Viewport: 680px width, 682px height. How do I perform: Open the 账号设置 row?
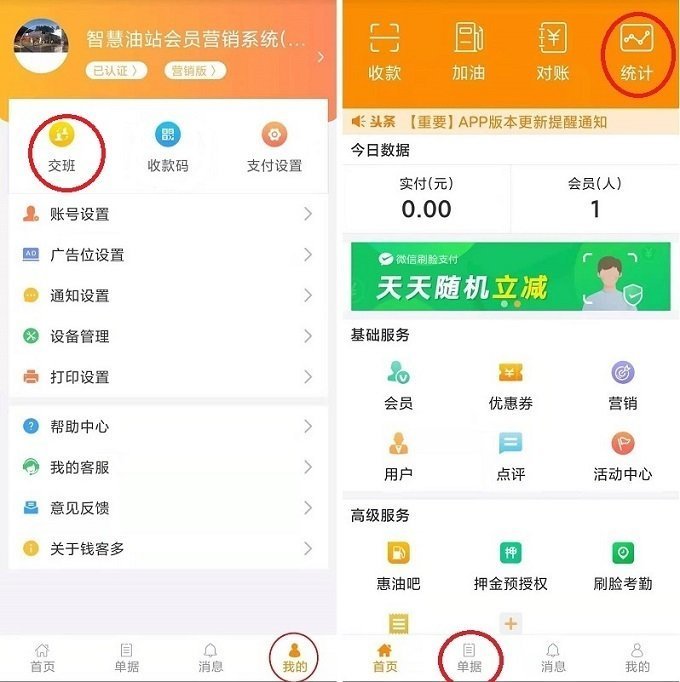click(167, 214)
